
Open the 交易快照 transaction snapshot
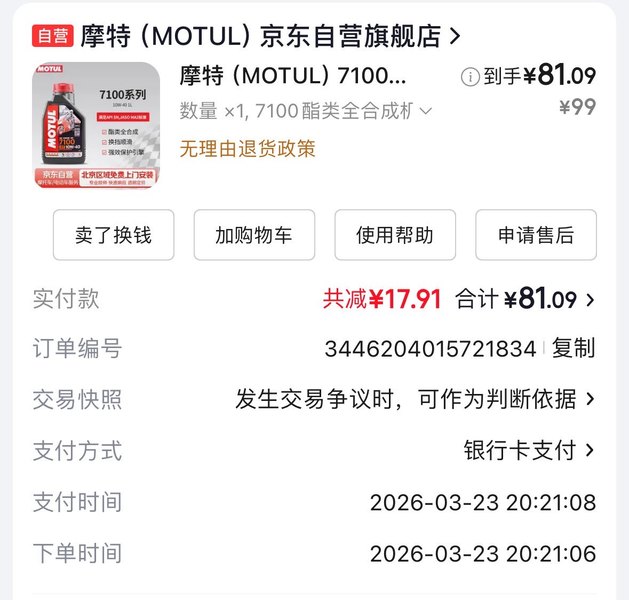tap(415, 399)
